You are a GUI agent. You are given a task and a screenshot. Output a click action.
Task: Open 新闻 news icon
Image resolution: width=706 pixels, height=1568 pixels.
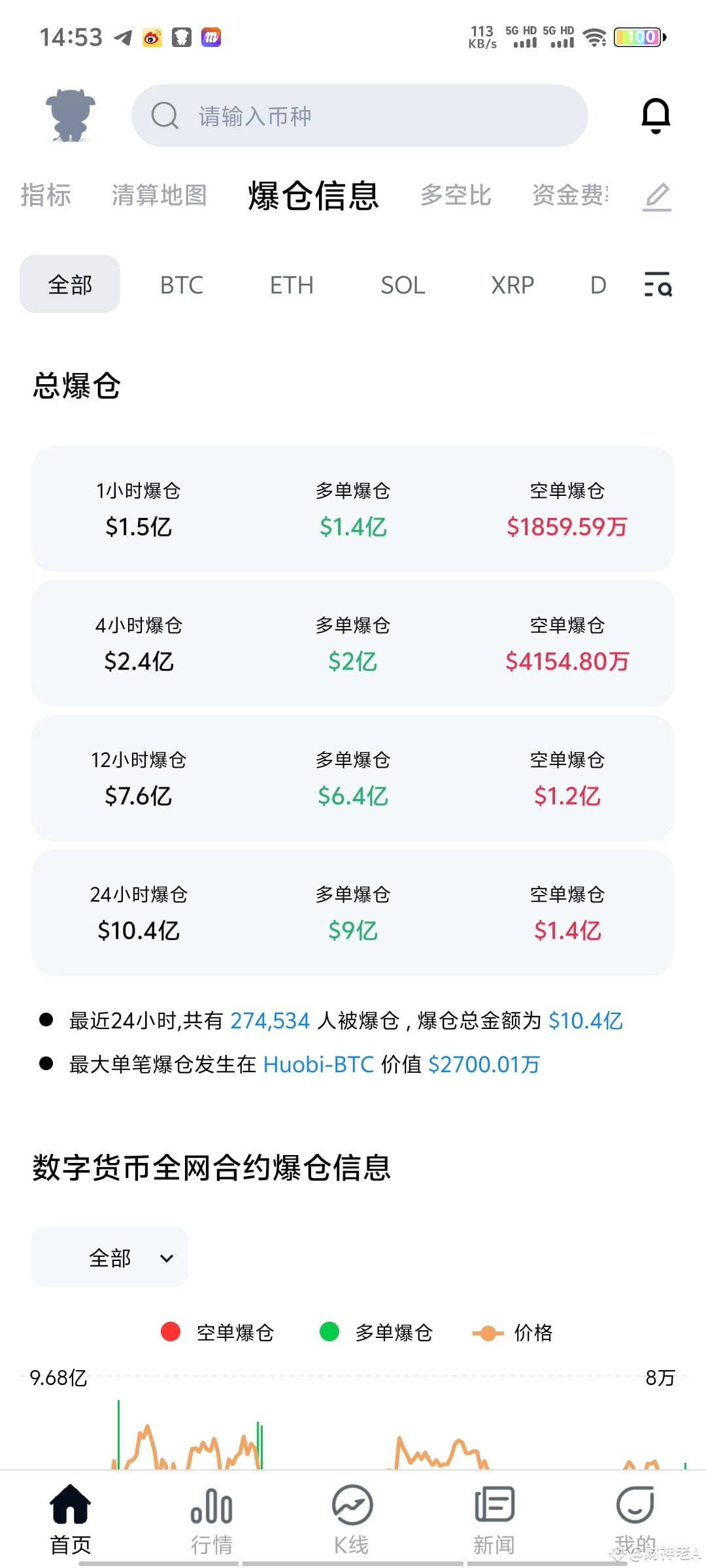click(494, 1509)
